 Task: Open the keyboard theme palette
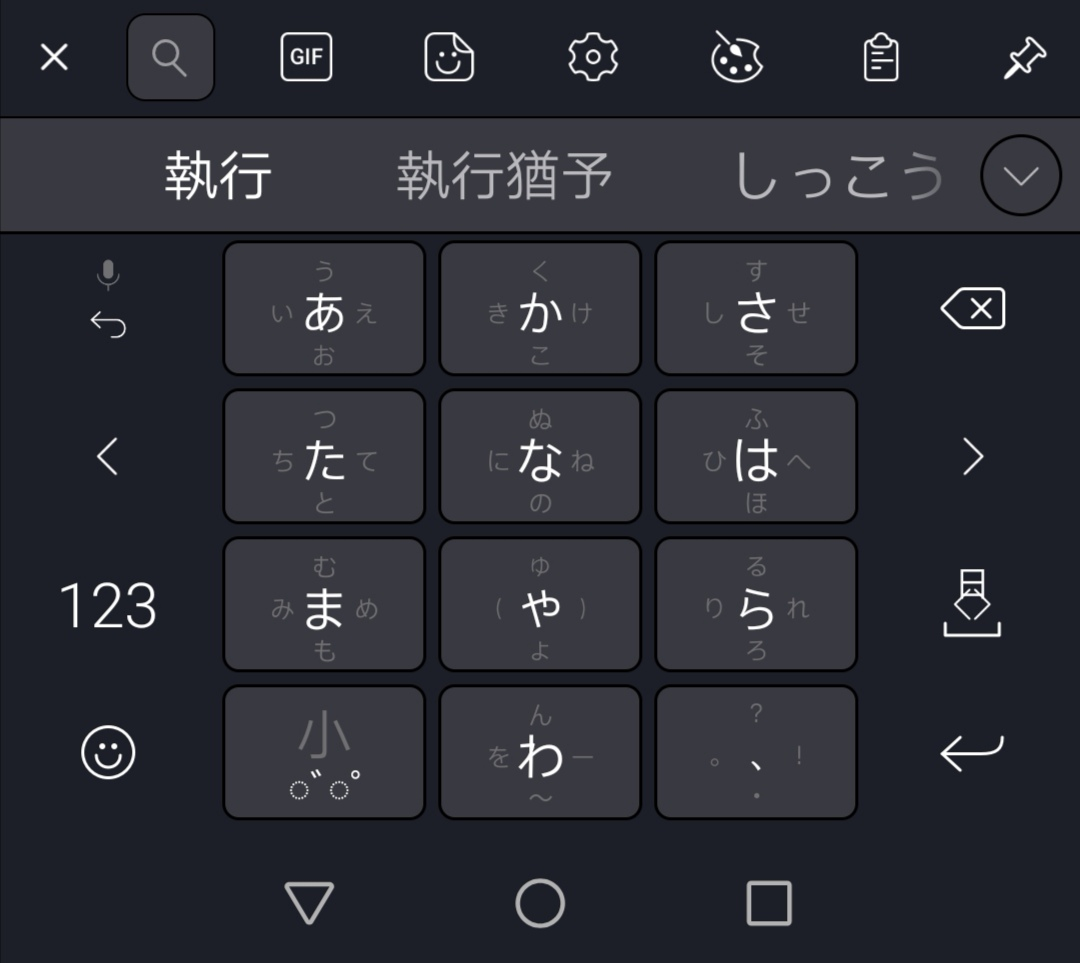pyautogui.click(x=737, y=58)
